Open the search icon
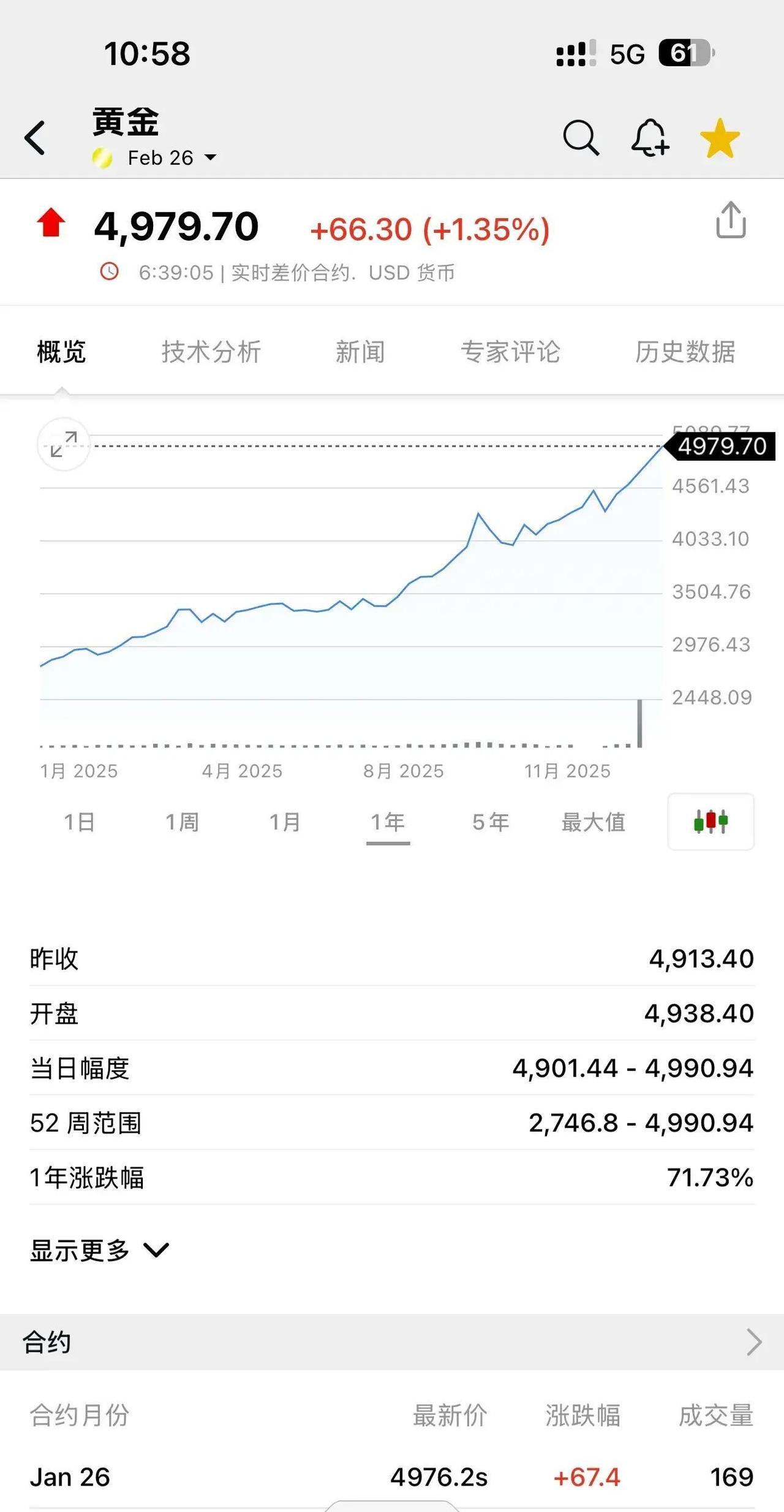This screenshot has height=1512, width=784. click(x=581, y=137)
